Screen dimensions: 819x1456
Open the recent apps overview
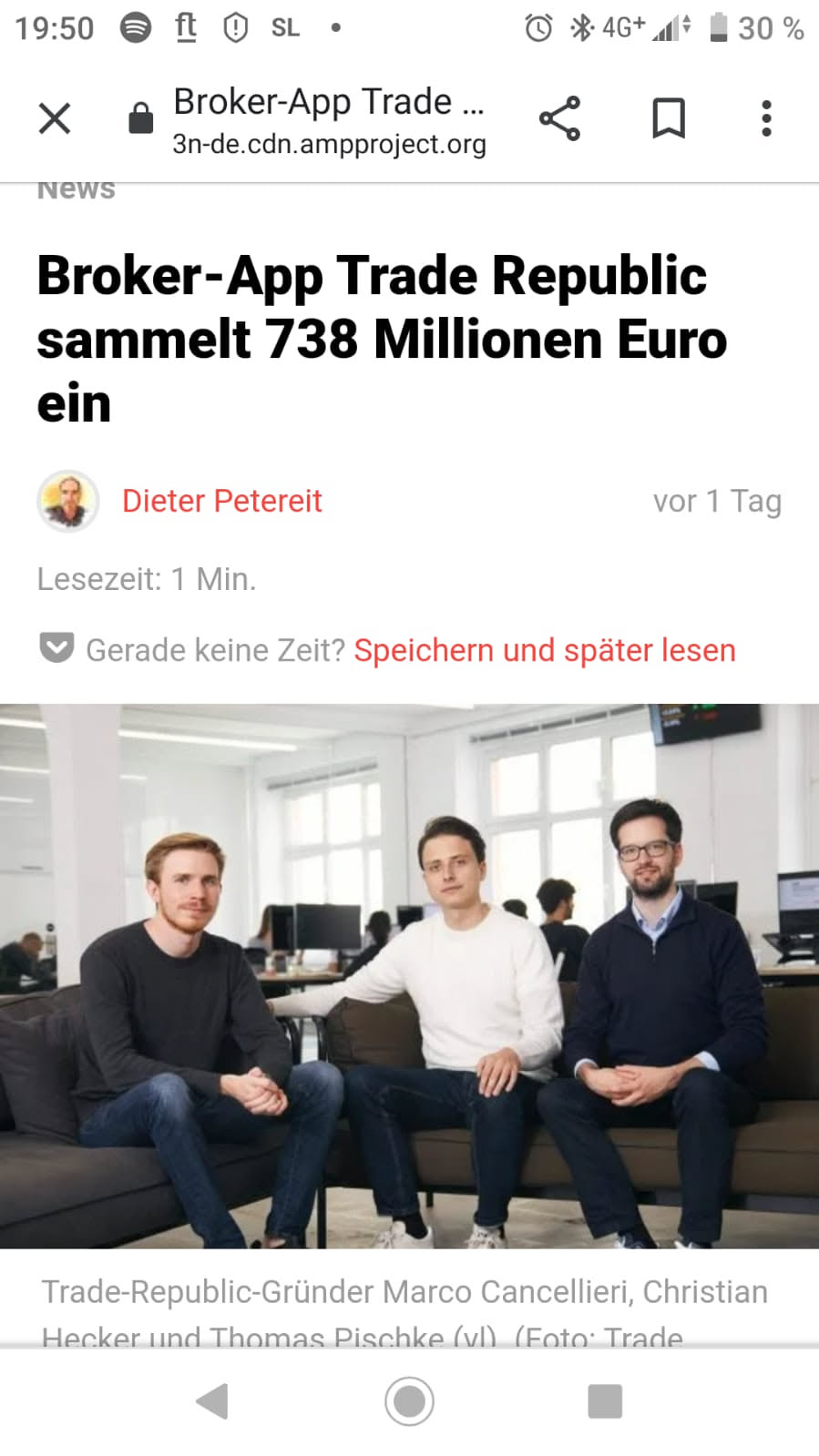(605, 1401)
